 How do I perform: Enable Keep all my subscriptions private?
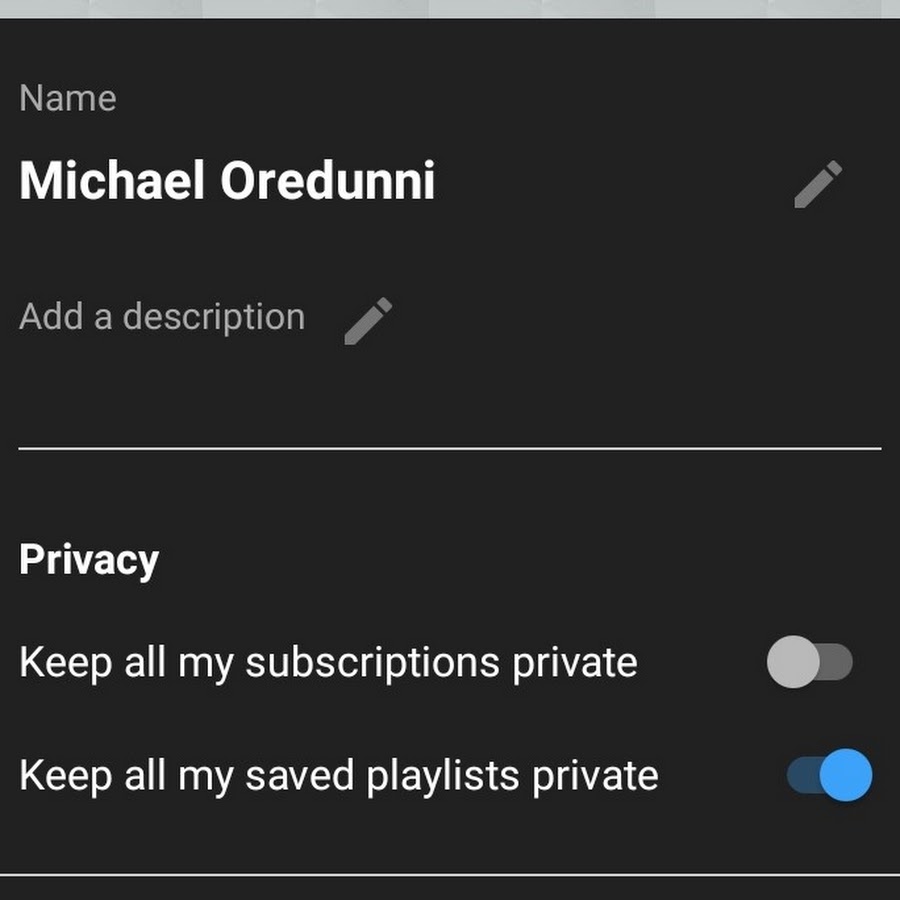tap(809, 662)
